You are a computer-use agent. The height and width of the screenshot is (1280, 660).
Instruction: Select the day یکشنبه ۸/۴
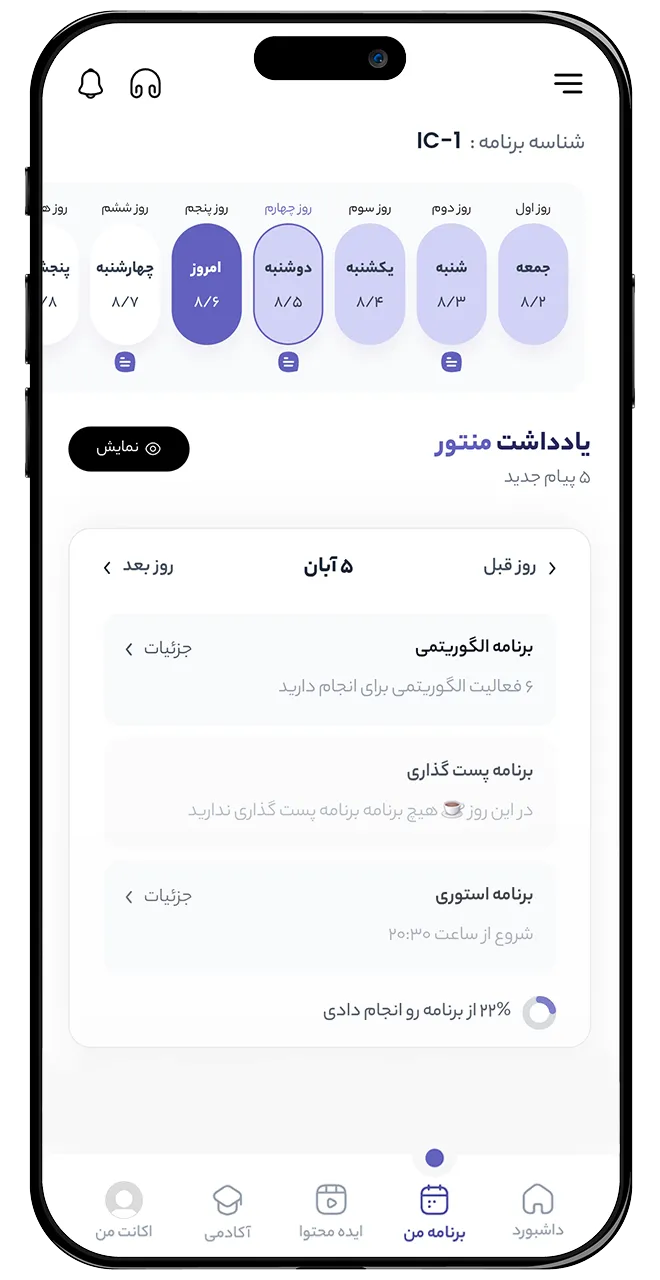coord(369,284)
